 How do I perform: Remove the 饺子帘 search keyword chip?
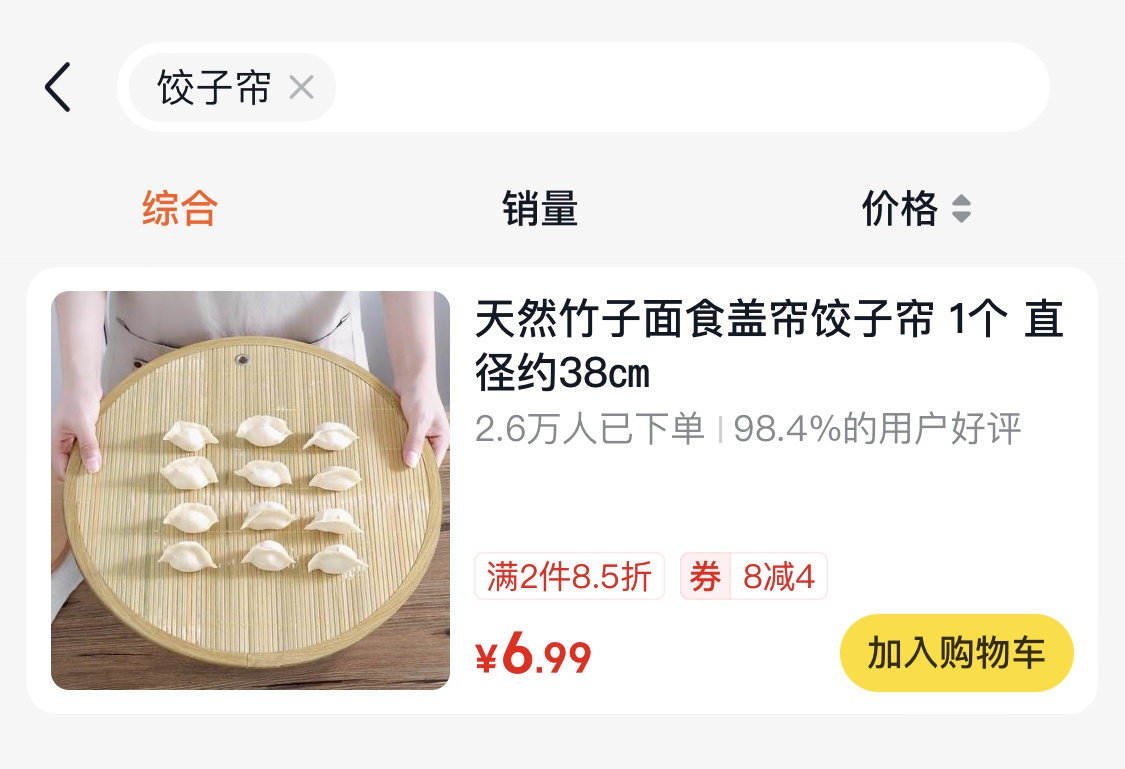301,88
